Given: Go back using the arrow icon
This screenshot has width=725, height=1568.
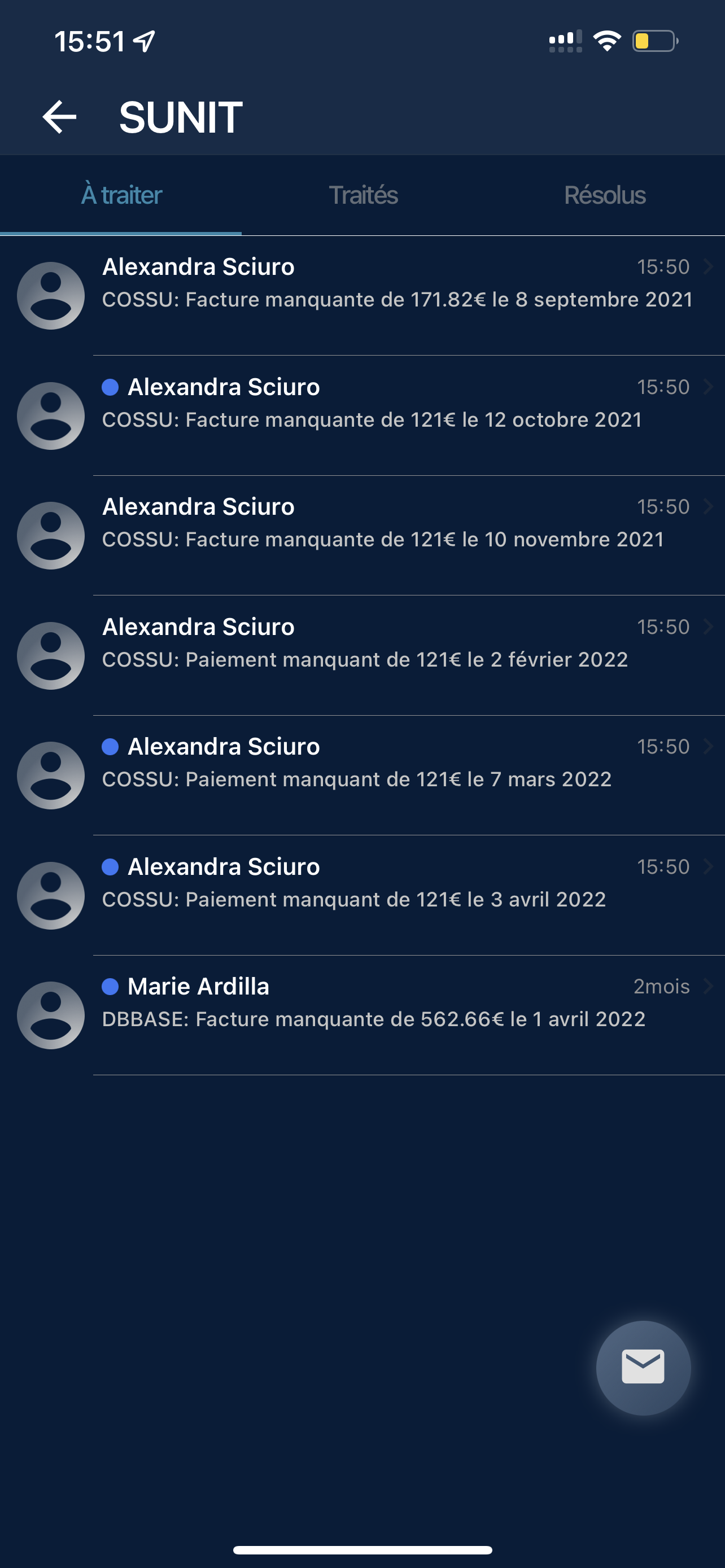Looking at the screenshot, I should click(x=59, y=117).
